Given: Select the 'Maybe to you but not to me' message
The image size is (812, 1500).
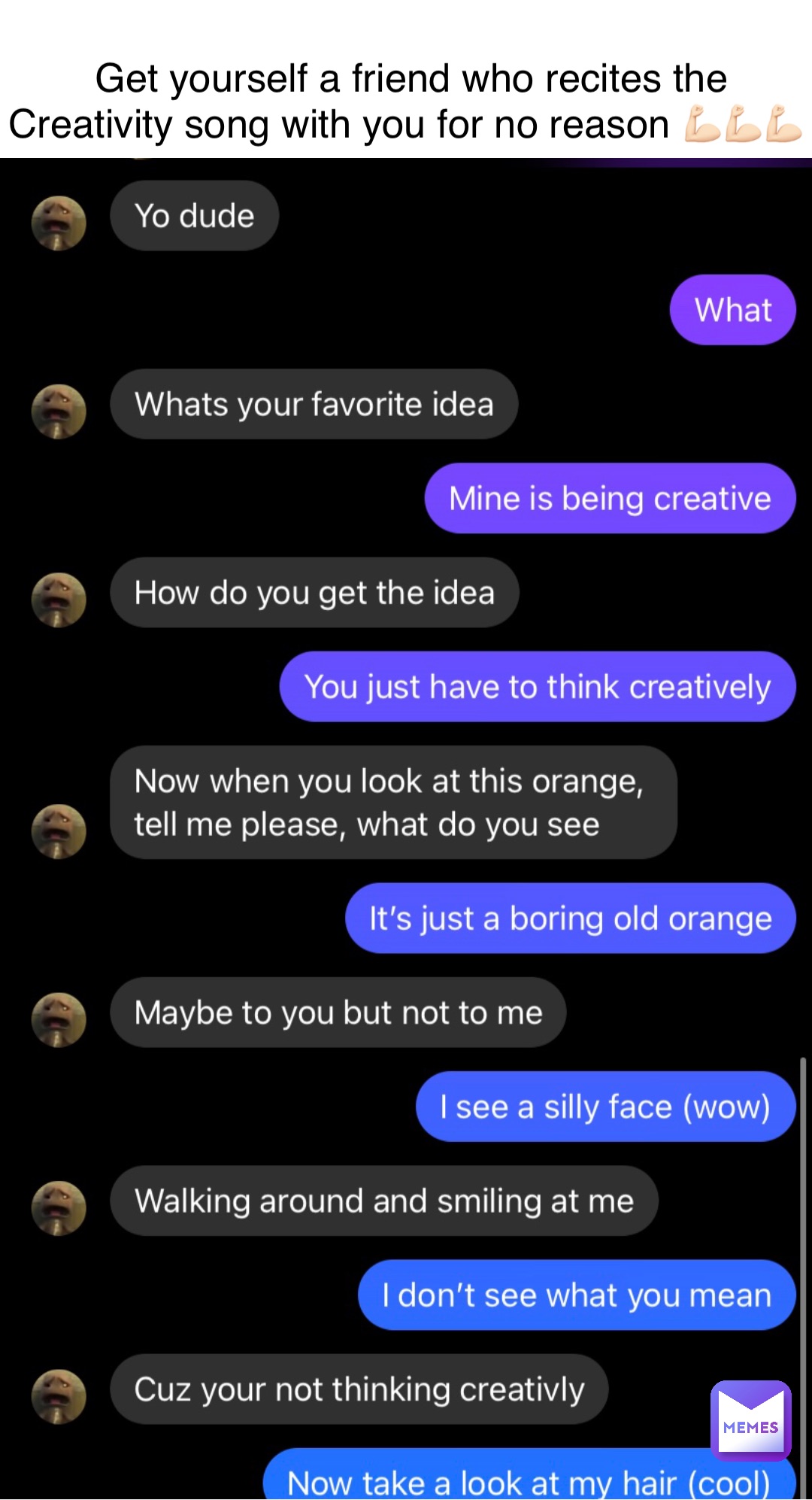Looking at the screenshot, I should click(x=338, y=1012).
